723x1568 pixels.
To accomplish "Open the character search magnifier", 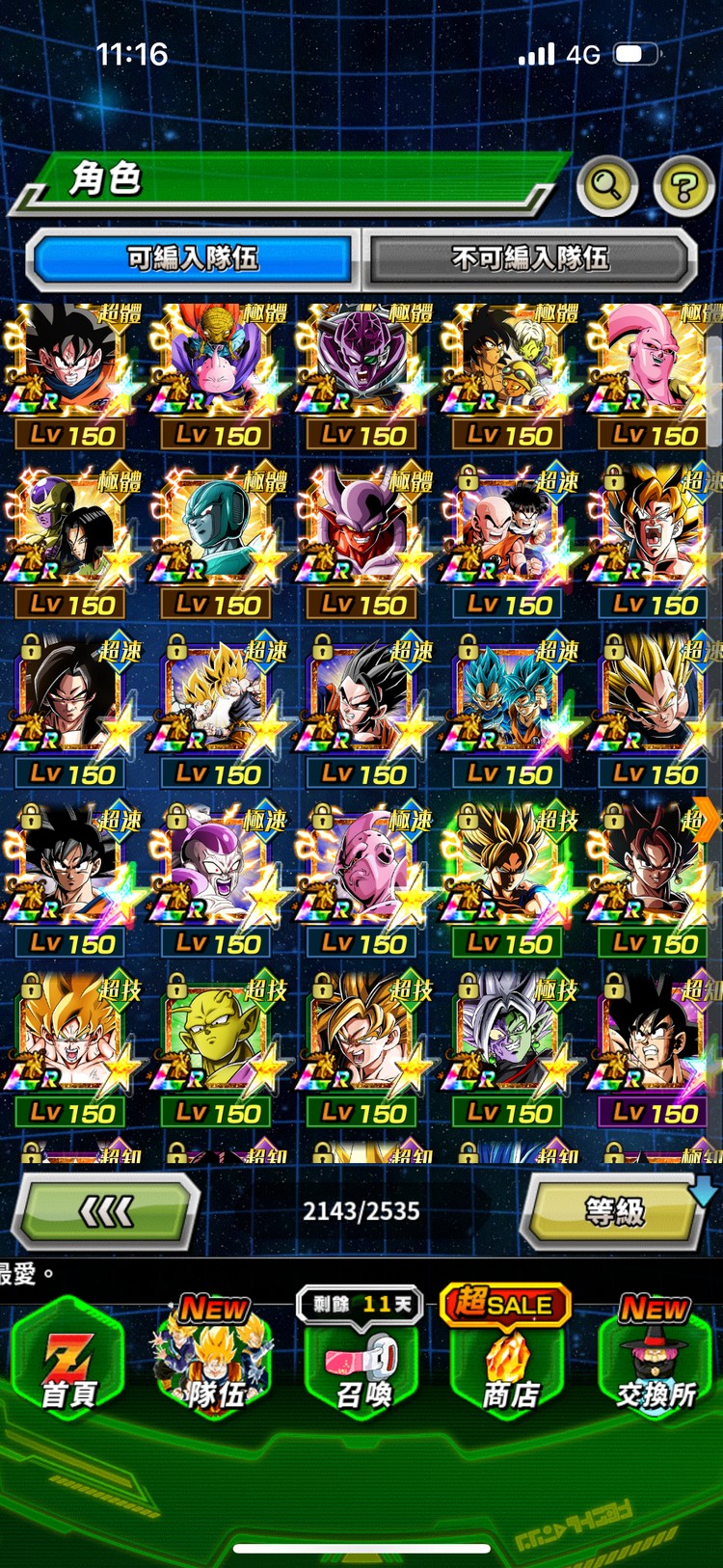I will coord(606,184).
